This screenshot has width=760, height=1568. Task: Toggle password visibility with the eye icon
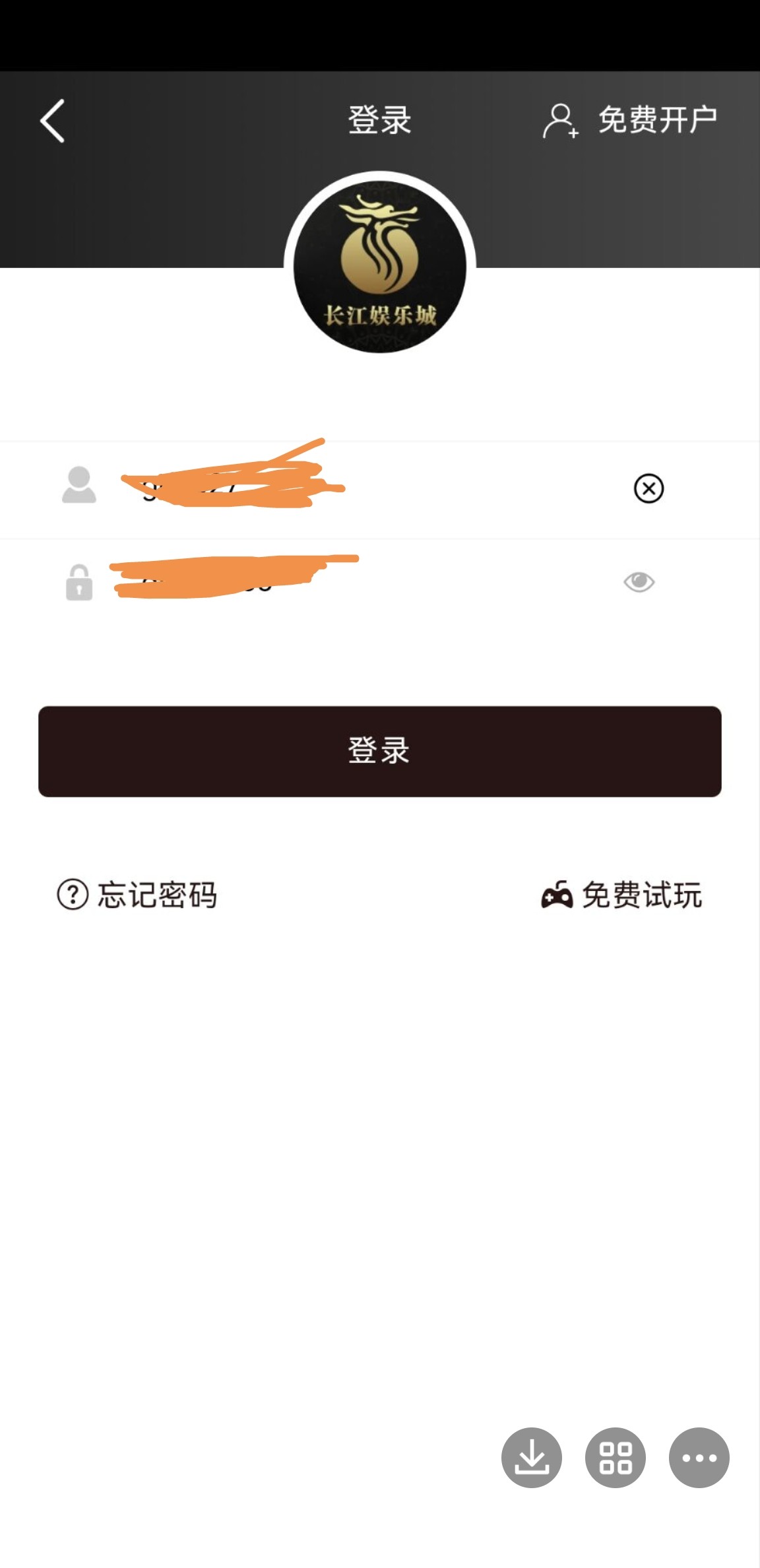click(639, 582)
